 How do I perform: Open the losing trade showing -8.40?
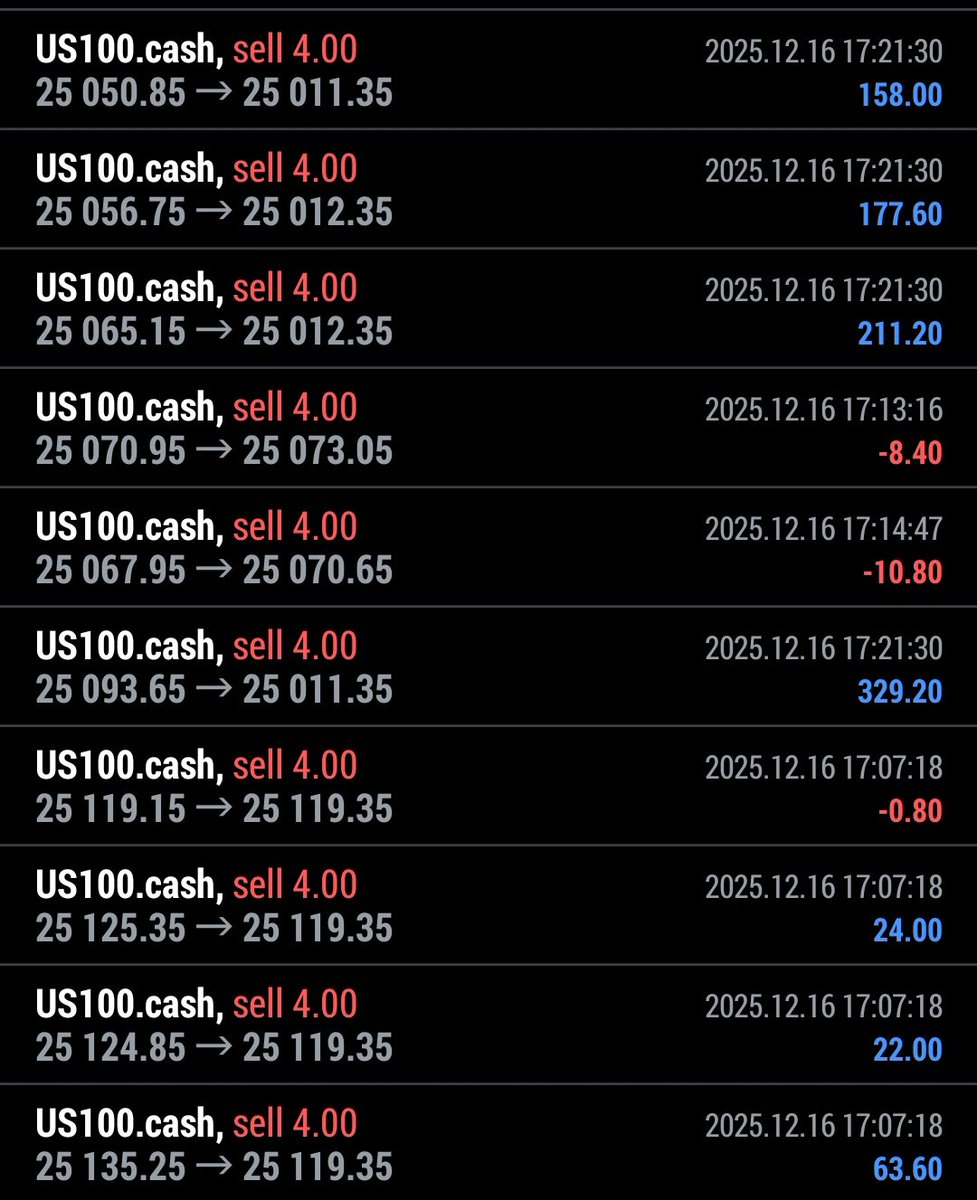488,428
